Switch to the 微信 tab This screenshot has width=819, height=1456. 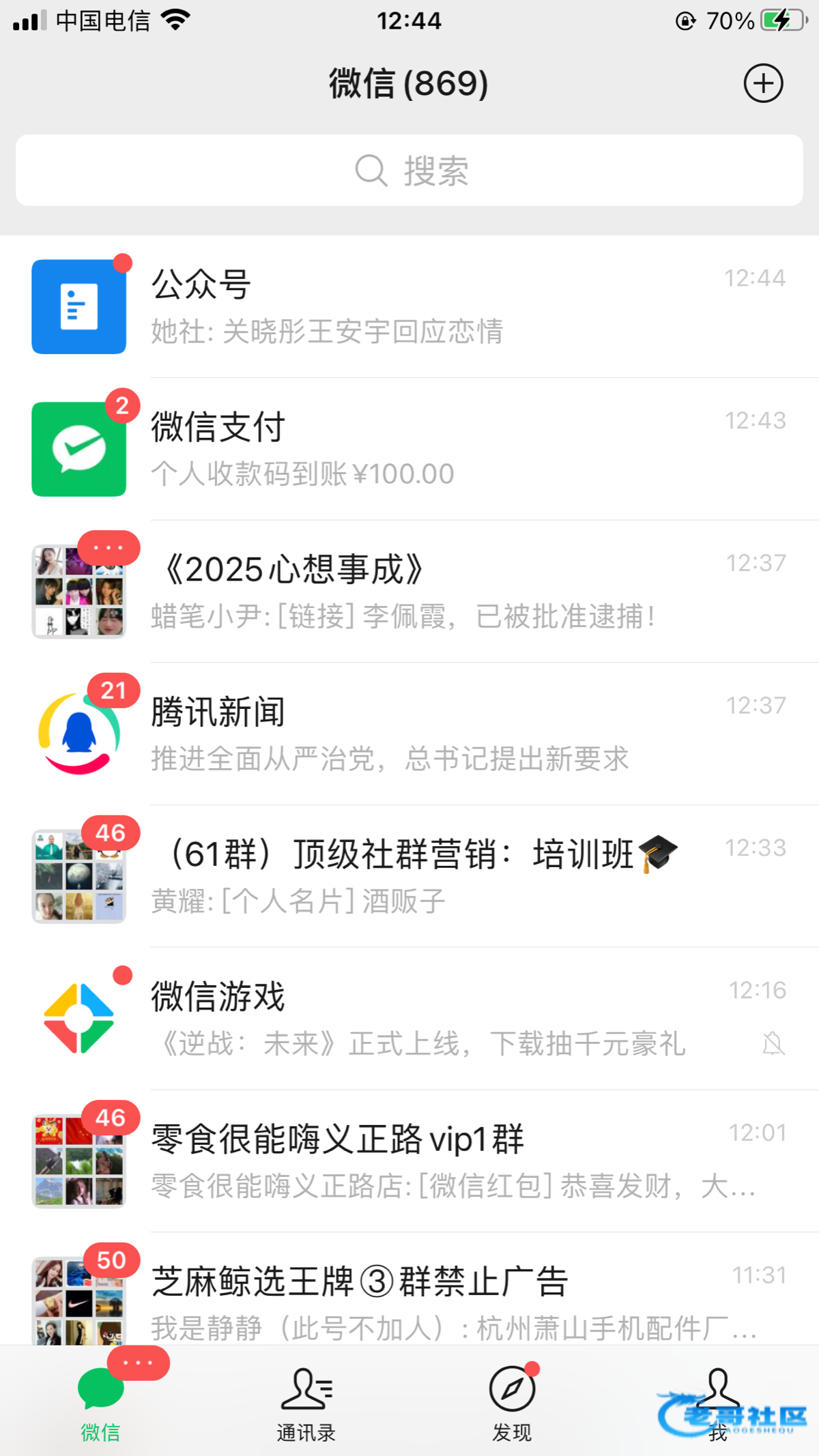pyautogui.click(x=101, y=1402)
